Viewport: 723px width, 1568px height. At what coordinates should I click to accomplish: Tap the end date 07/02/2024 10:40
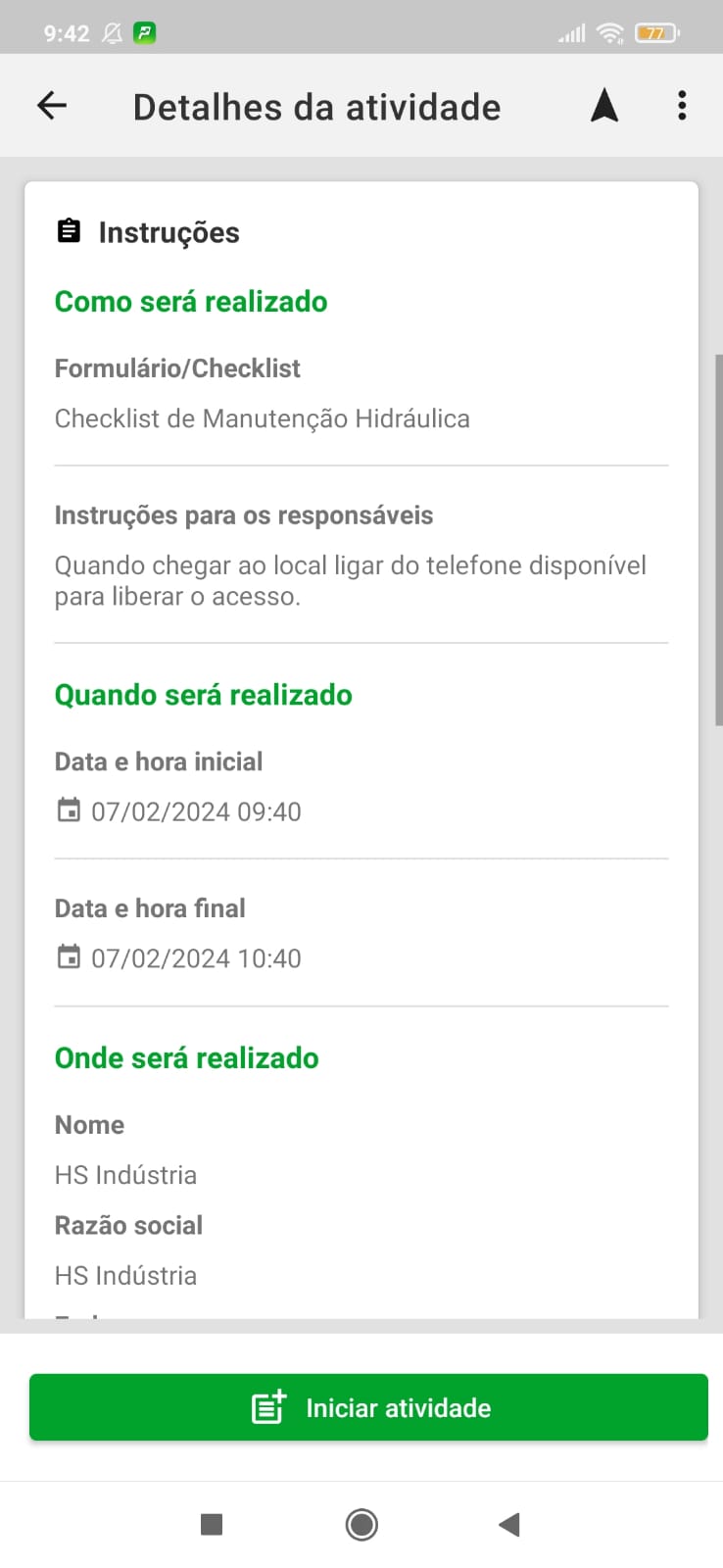pyautogui.click(x=194, y=956)
